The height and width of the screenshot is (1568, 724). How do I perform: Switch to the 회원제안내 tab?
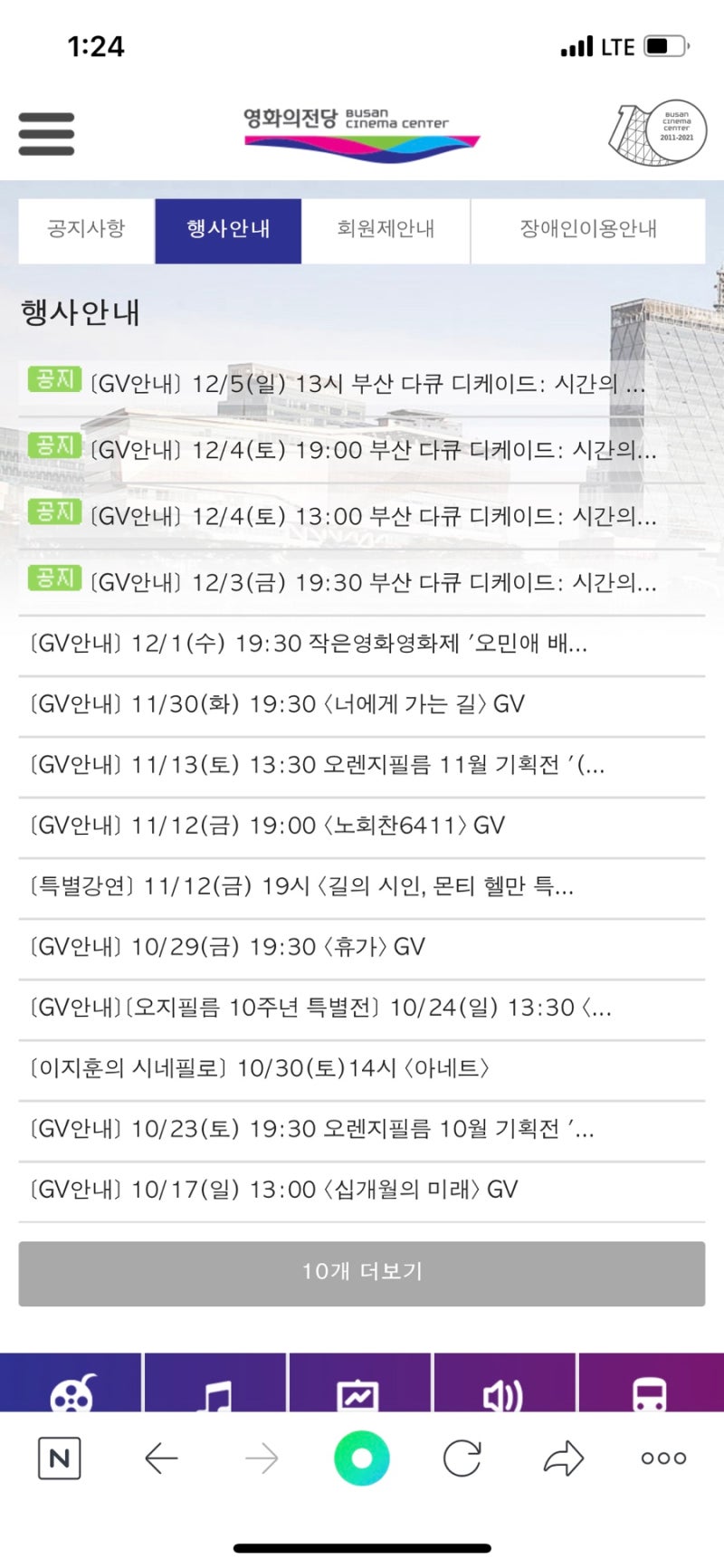[386, 230]
